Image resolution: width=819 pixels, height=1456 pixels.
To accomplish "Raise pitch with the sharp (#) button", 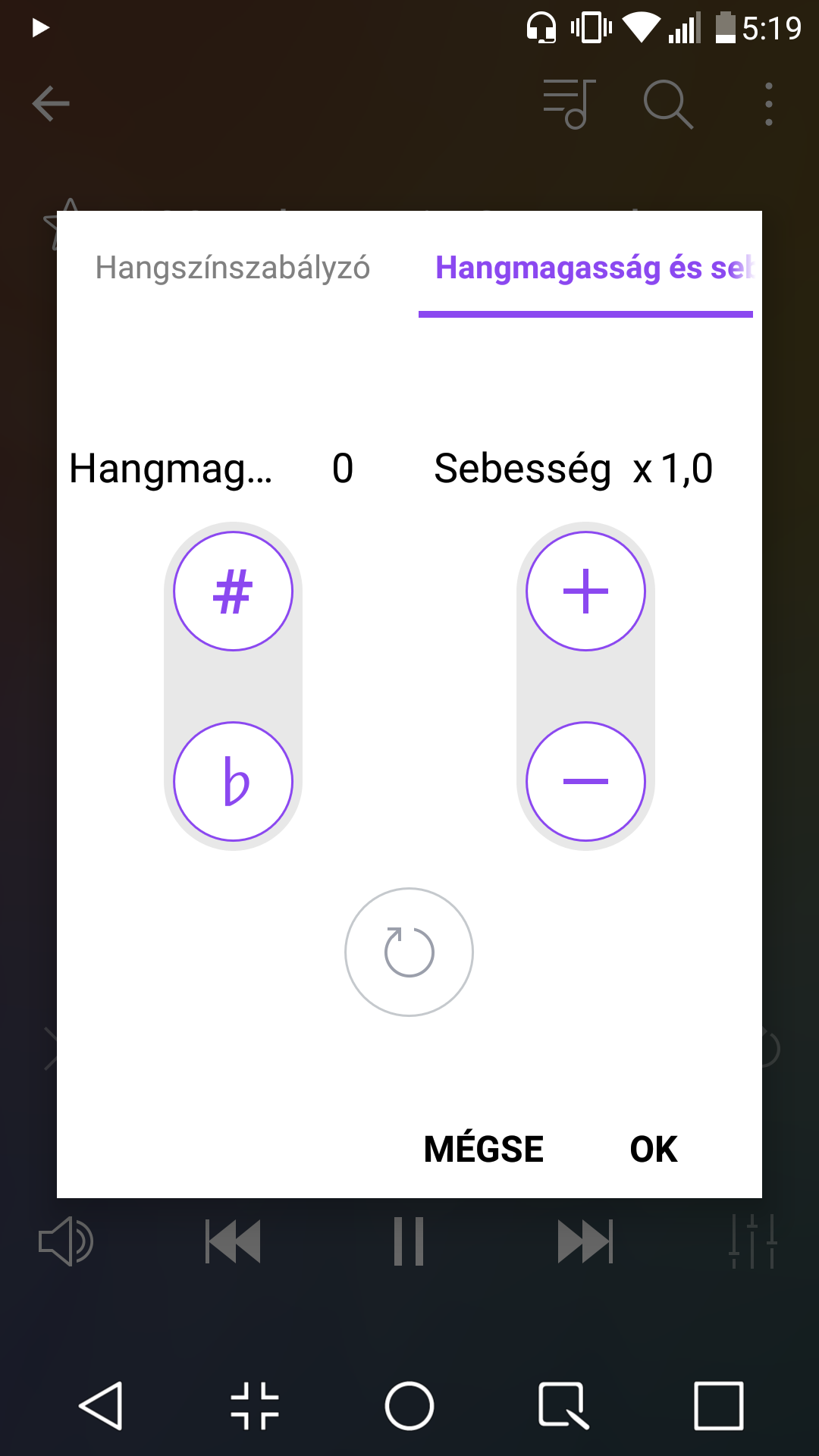I will [233, 591].
